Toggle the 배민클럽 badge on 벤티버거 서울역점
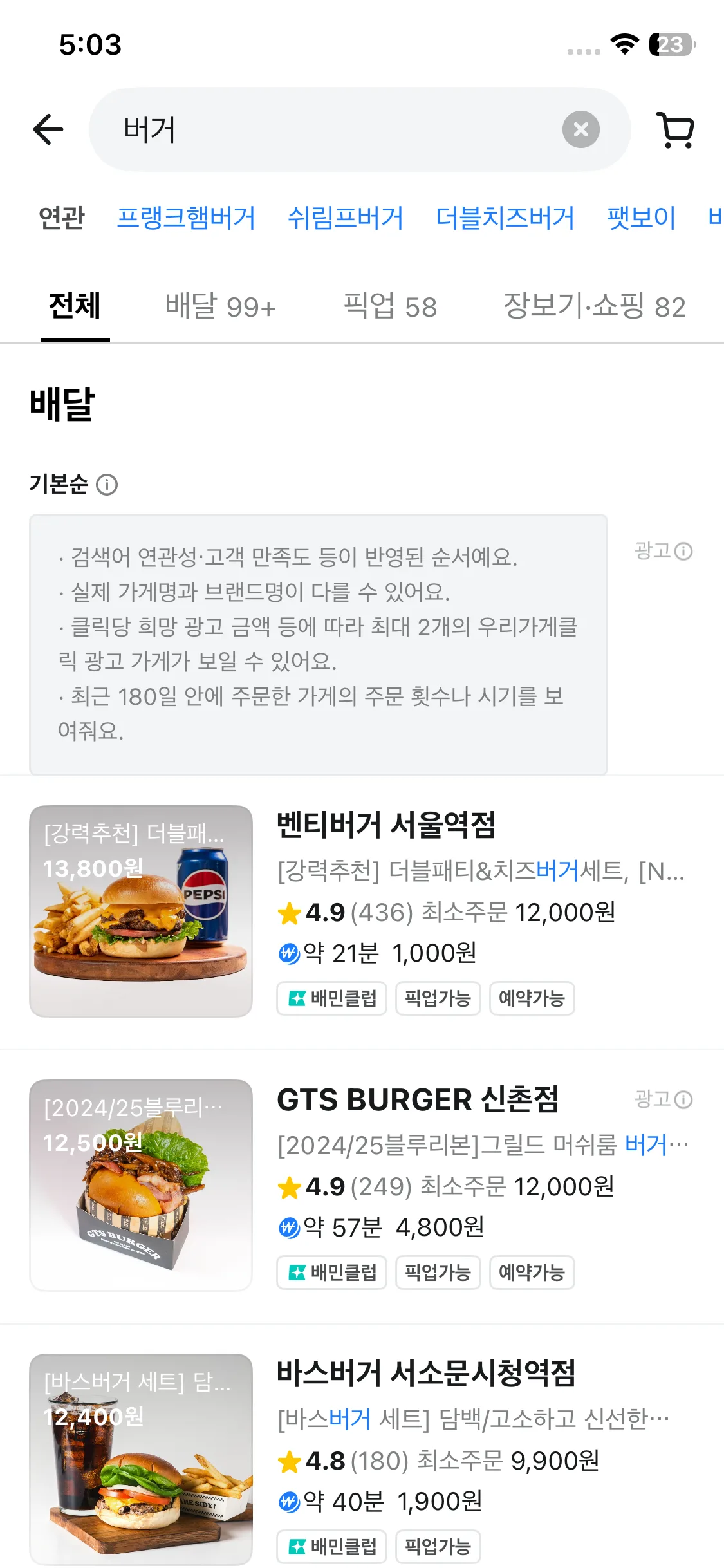The height and width of the screenshot is (1568, 724). pyautogui.click(x=331, y=998)
